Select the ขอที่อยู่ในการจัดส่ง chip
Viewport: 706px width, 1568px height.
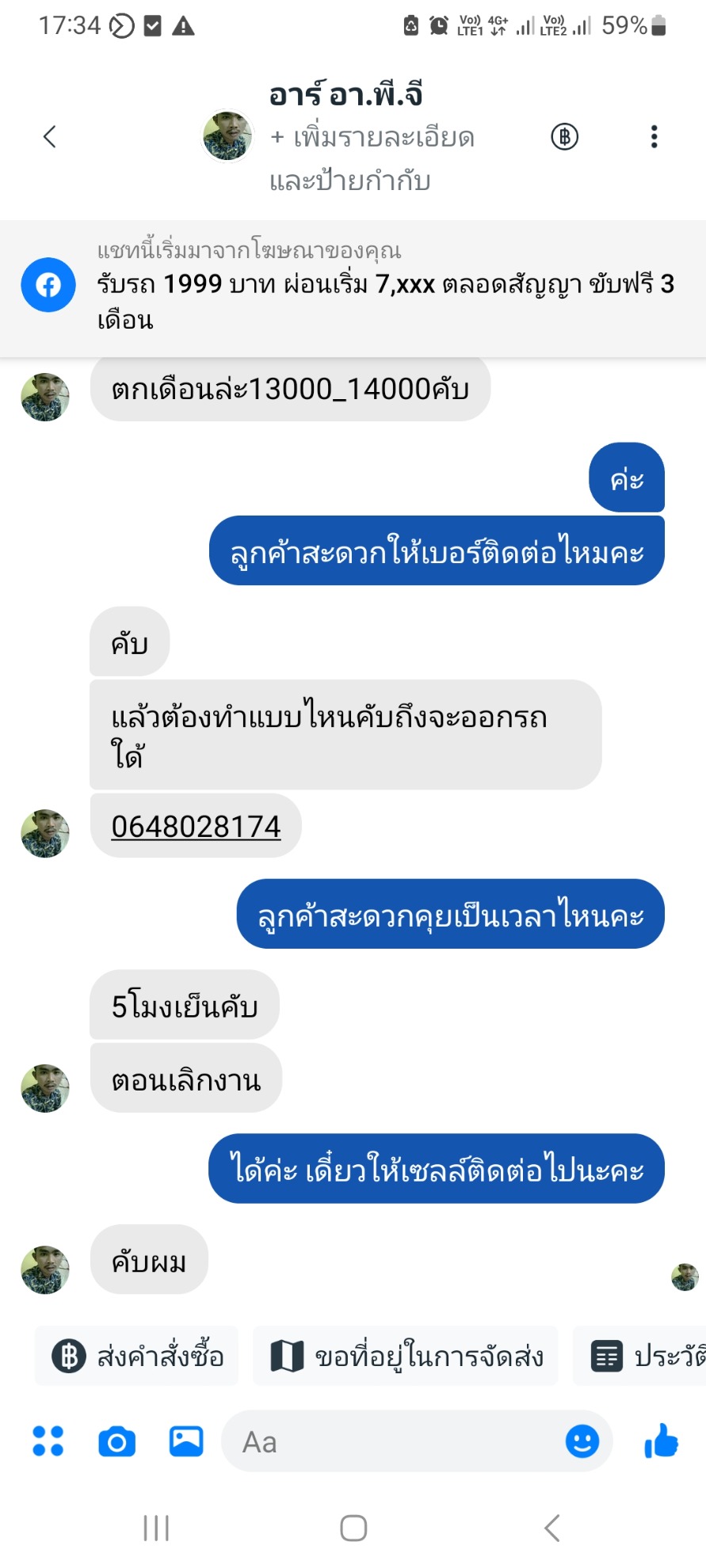coord(406,1357)
